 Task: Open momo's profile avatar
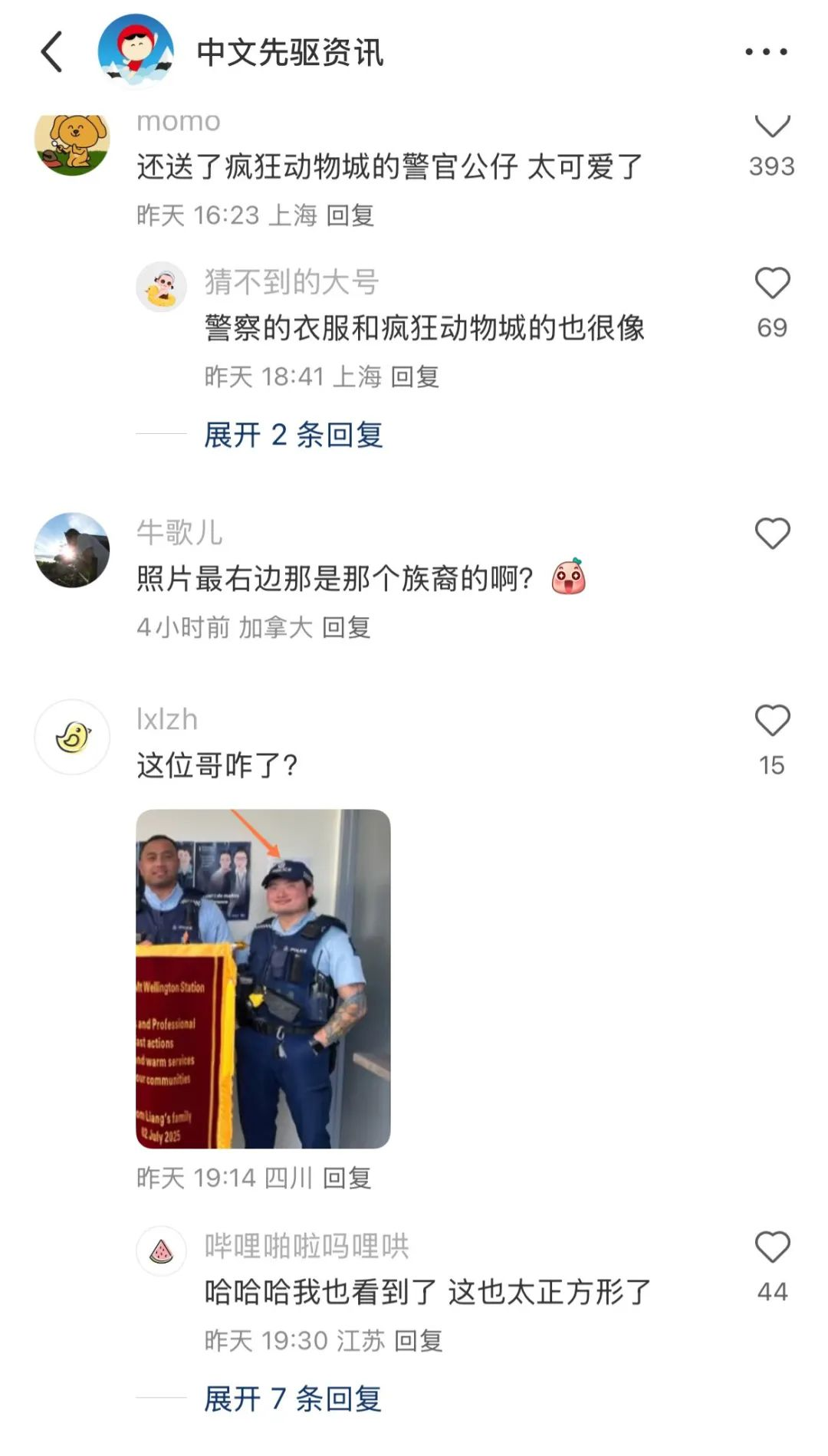72,143
